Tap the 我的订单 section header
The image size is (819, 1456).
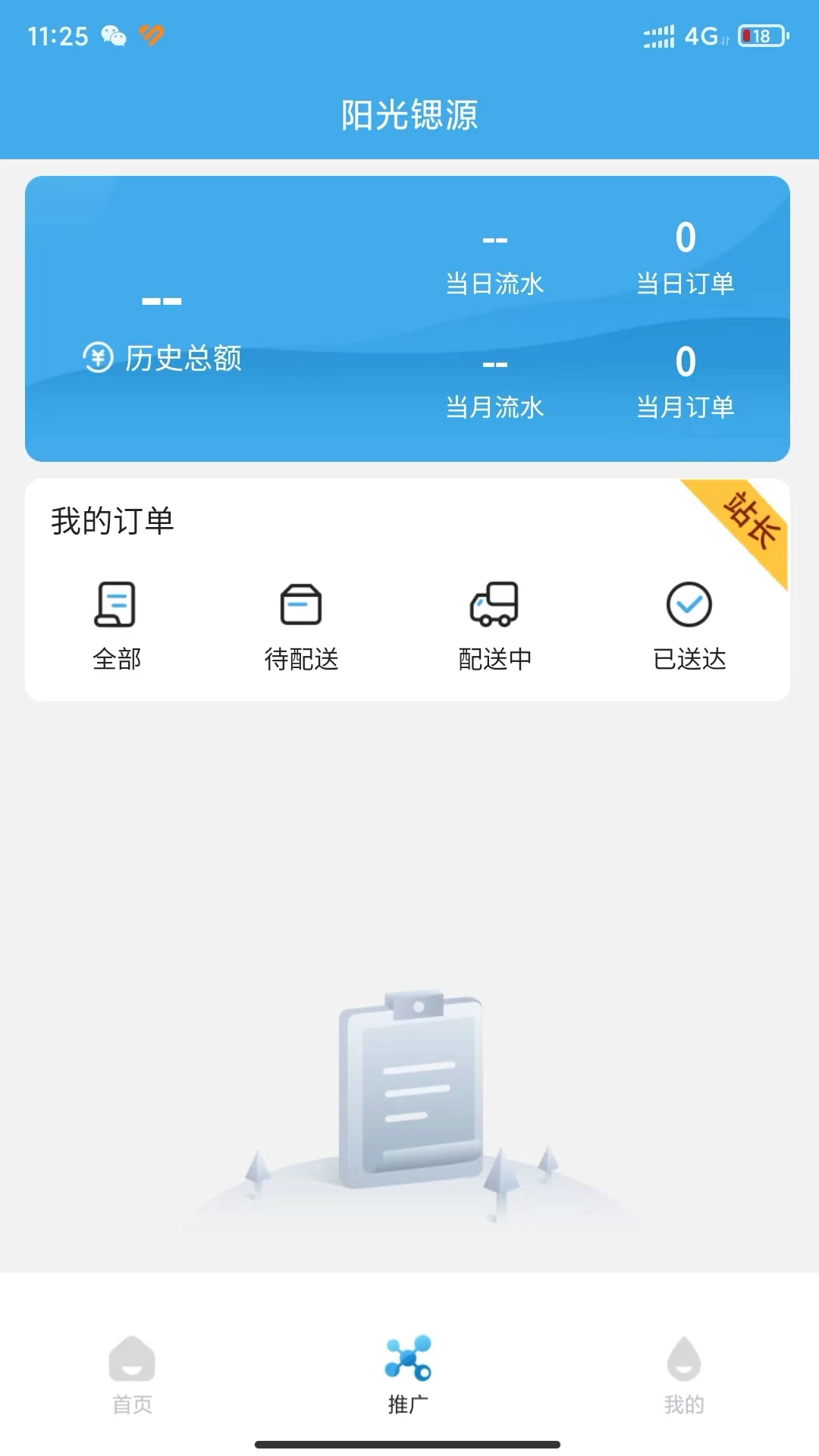tap(114, 519)
